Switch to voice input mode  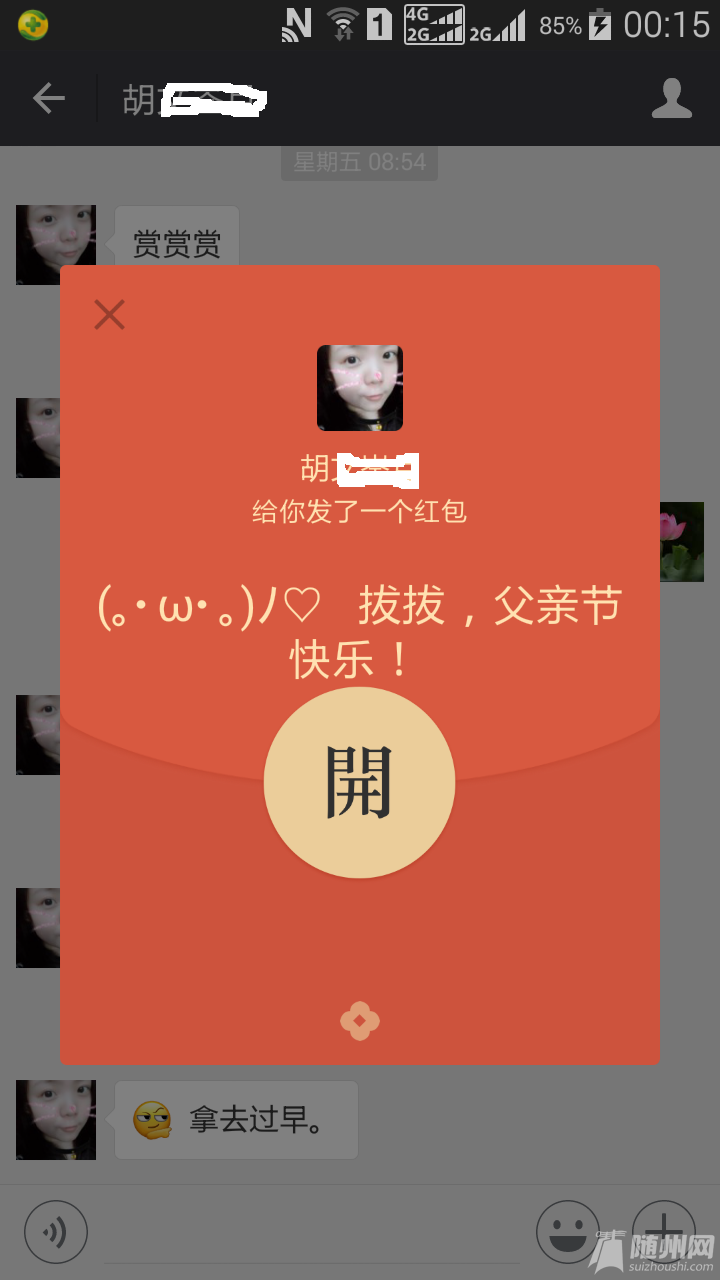click(x=56, y=1232)
